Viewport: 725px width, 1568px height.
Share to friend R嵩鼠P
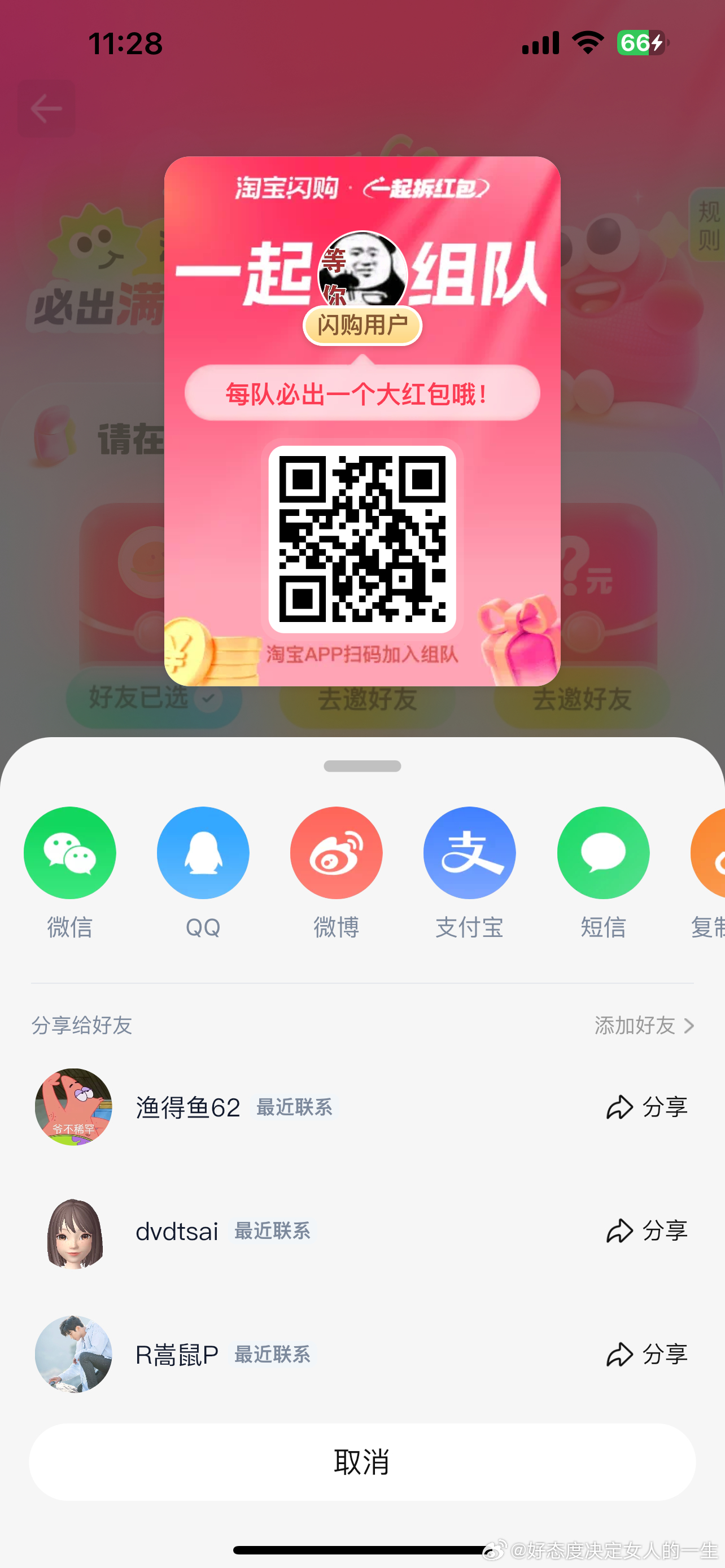647,1354
